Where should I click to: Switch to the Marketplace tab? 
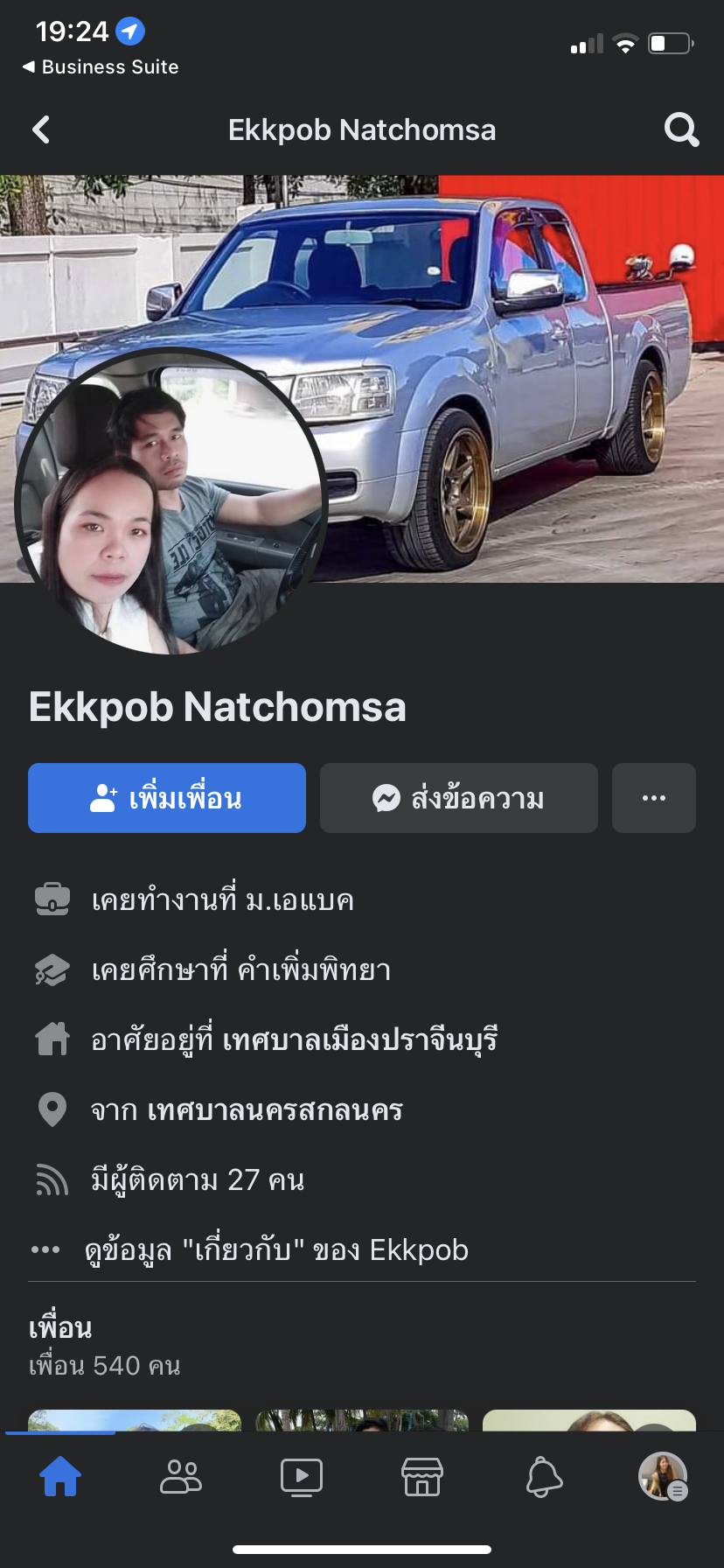coord(422,1477)
